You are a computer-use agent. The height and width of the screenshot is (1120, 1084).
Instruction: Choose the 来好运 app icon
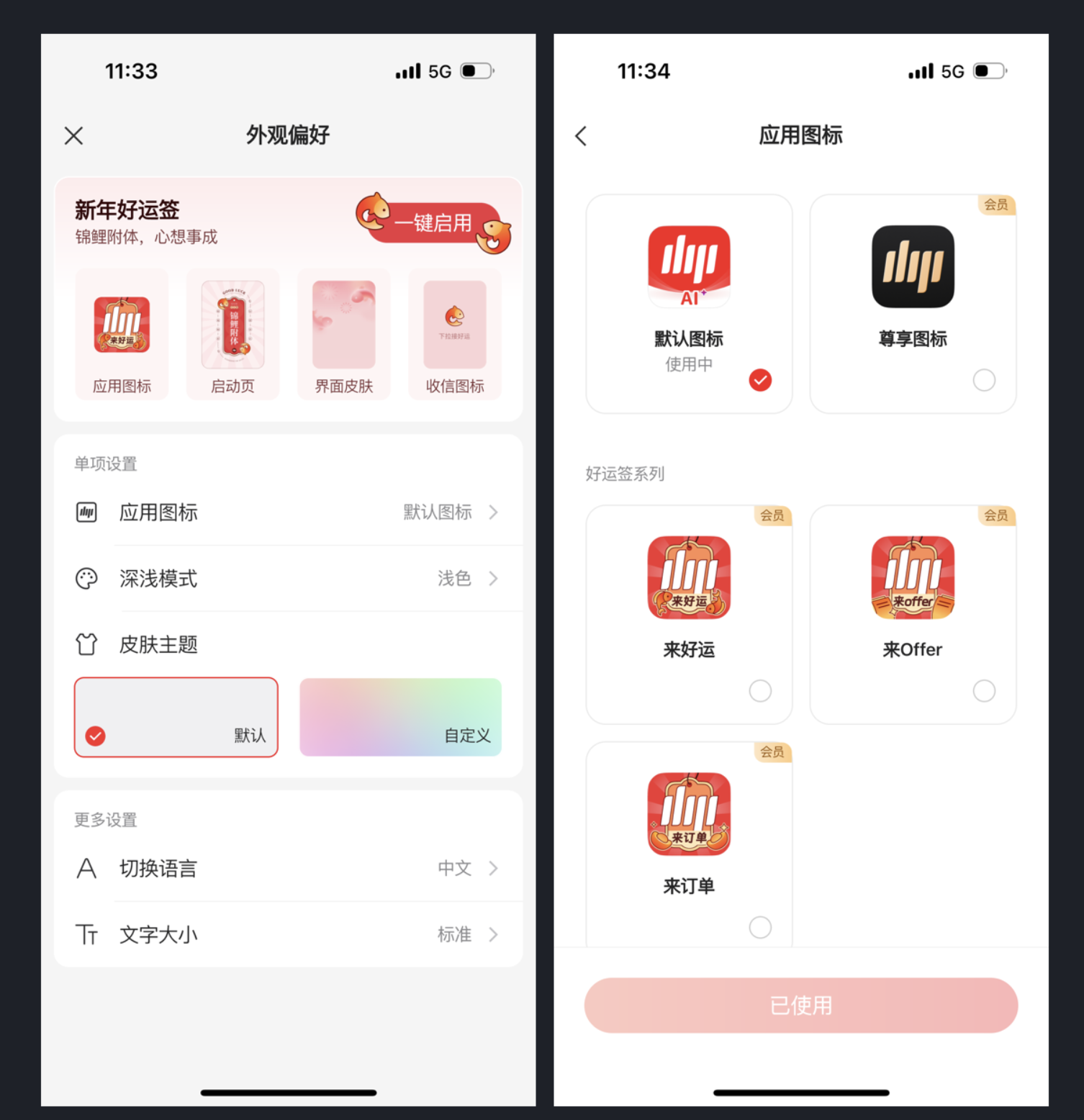[689, 614]
